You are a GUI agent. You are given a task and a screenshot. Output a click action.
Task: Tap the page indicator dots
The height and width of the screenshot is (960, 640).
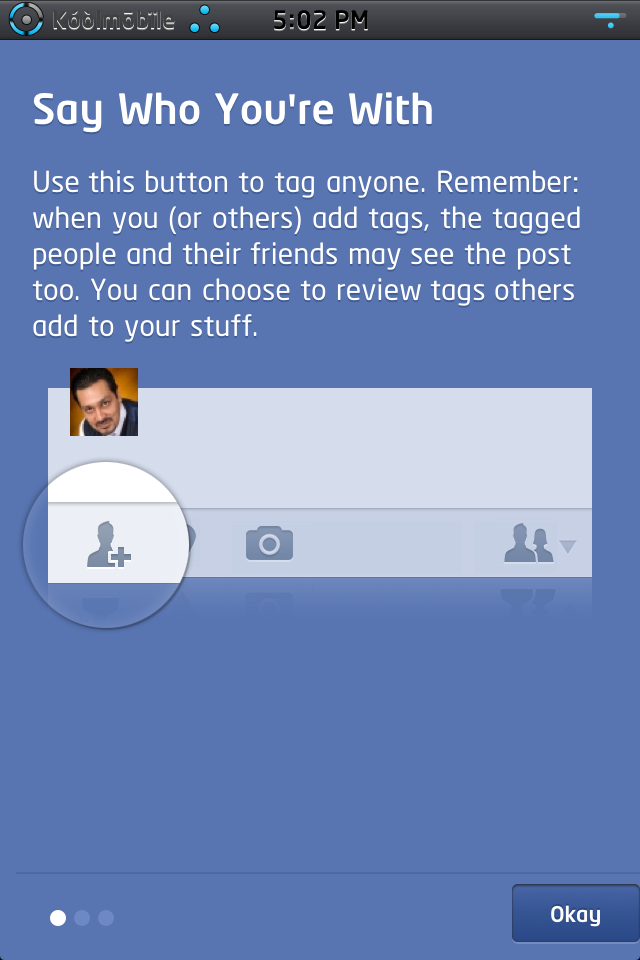82,918
